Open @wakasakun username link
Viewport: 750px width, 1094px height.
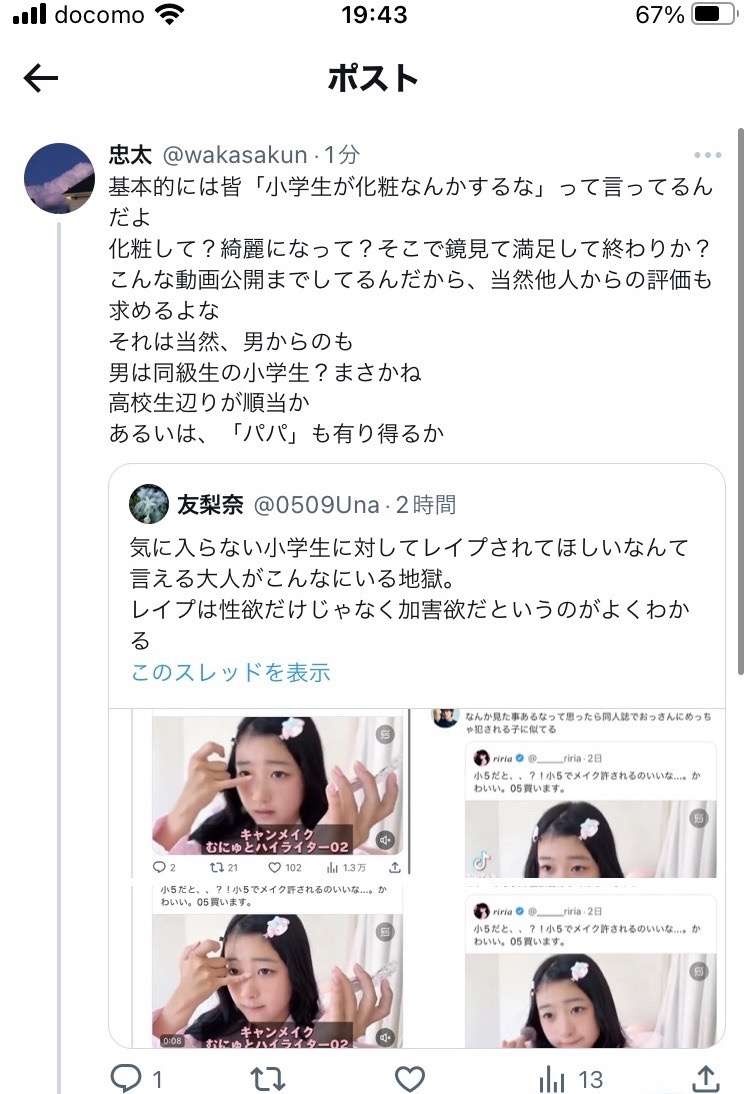coord(235,155)
